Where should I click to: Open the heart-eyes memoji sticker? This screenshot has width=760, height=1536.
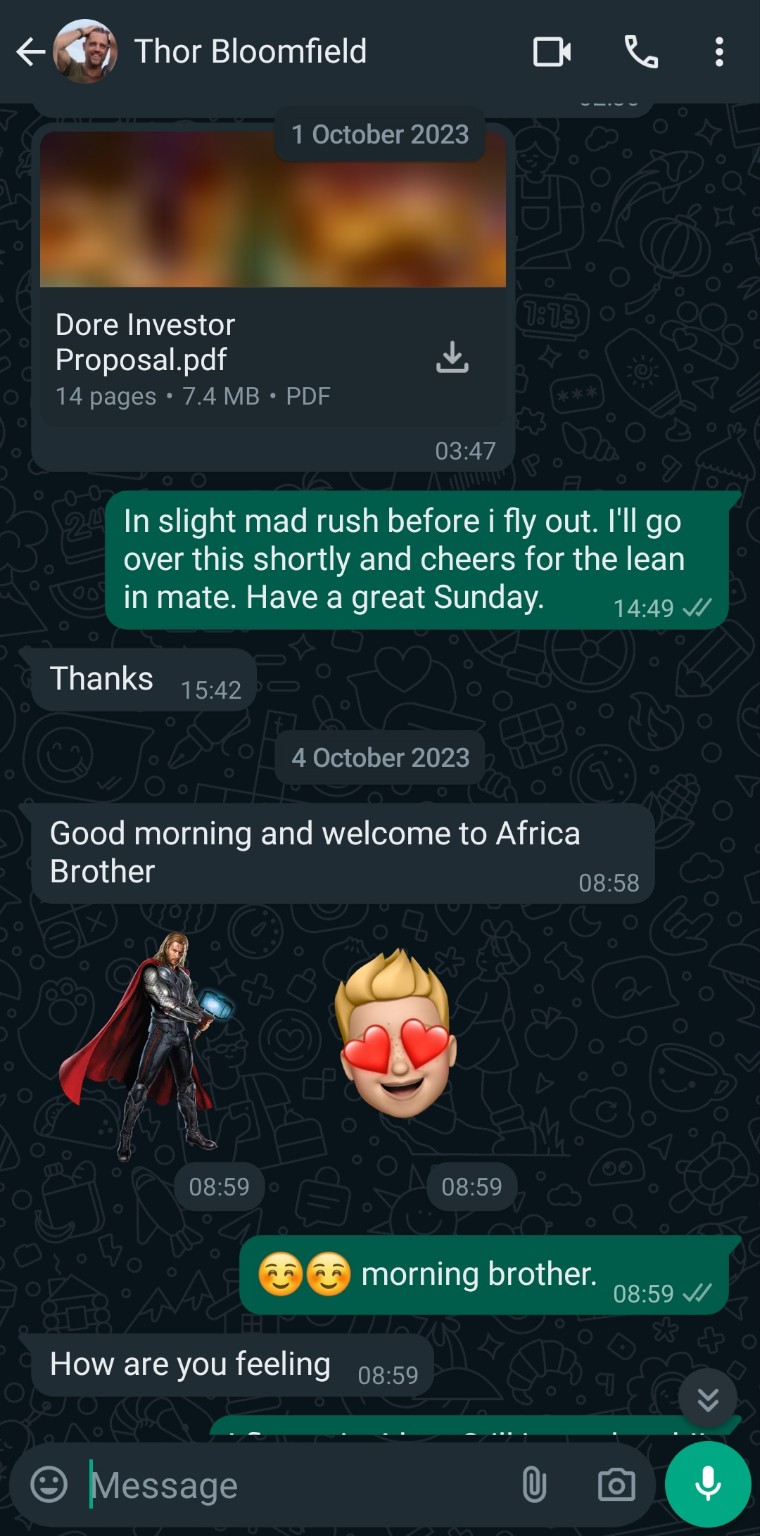[x=396, y=1033]
